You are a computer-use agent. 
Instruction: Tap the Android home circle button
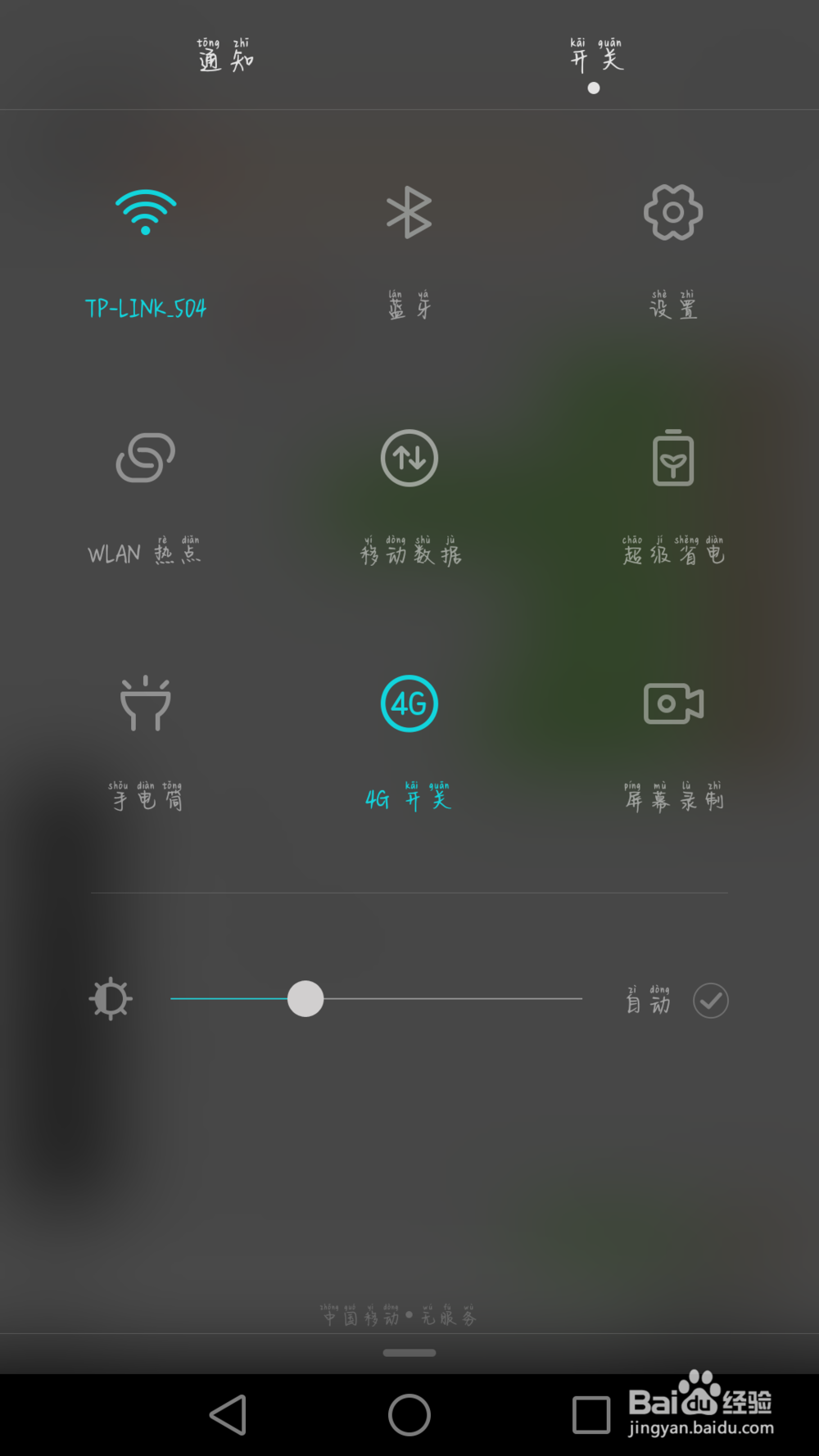pyautogui.click(x=409, y=1414)
